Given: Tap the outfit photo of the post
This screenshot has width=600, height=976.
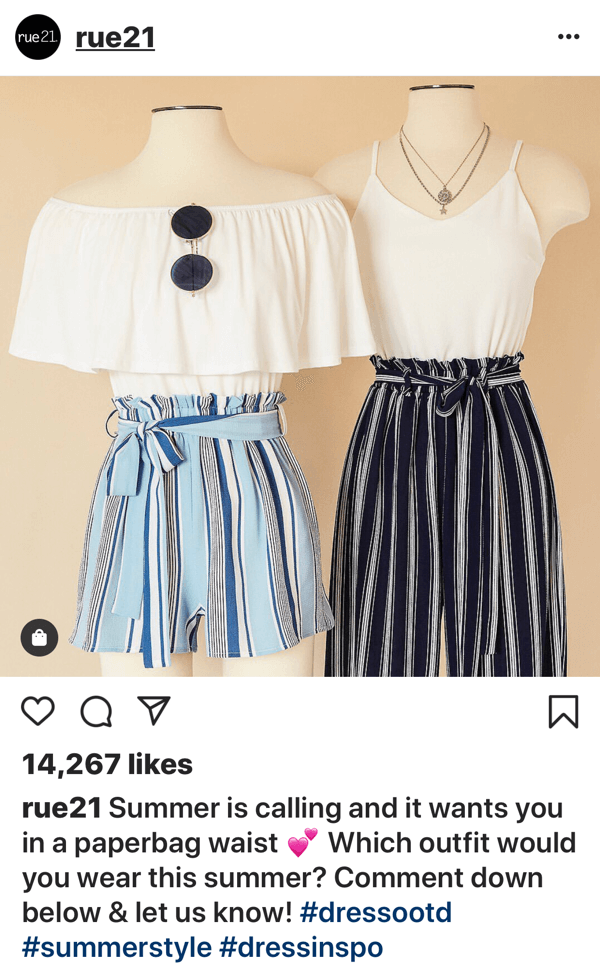Looking at the screenshot, I should click(300, 376).
